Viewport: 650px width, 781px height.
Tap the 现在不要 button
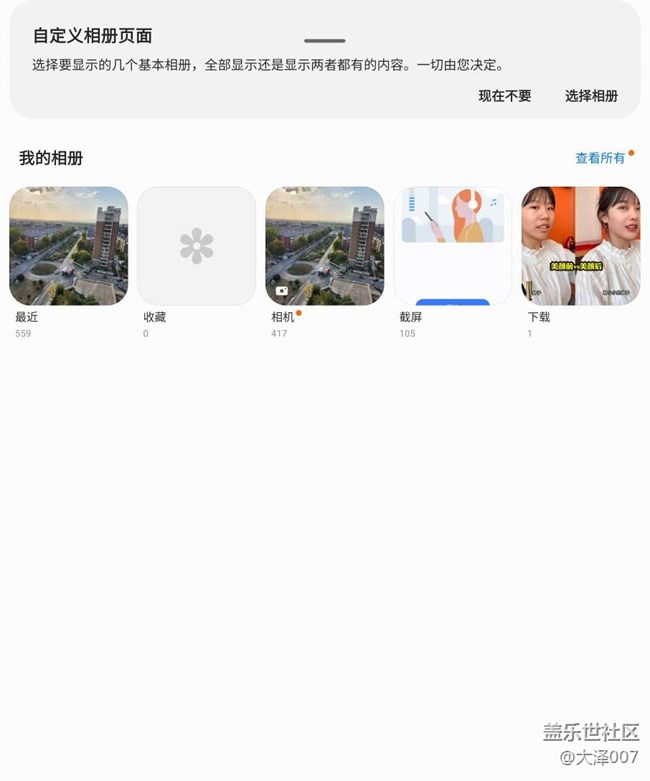505,96
